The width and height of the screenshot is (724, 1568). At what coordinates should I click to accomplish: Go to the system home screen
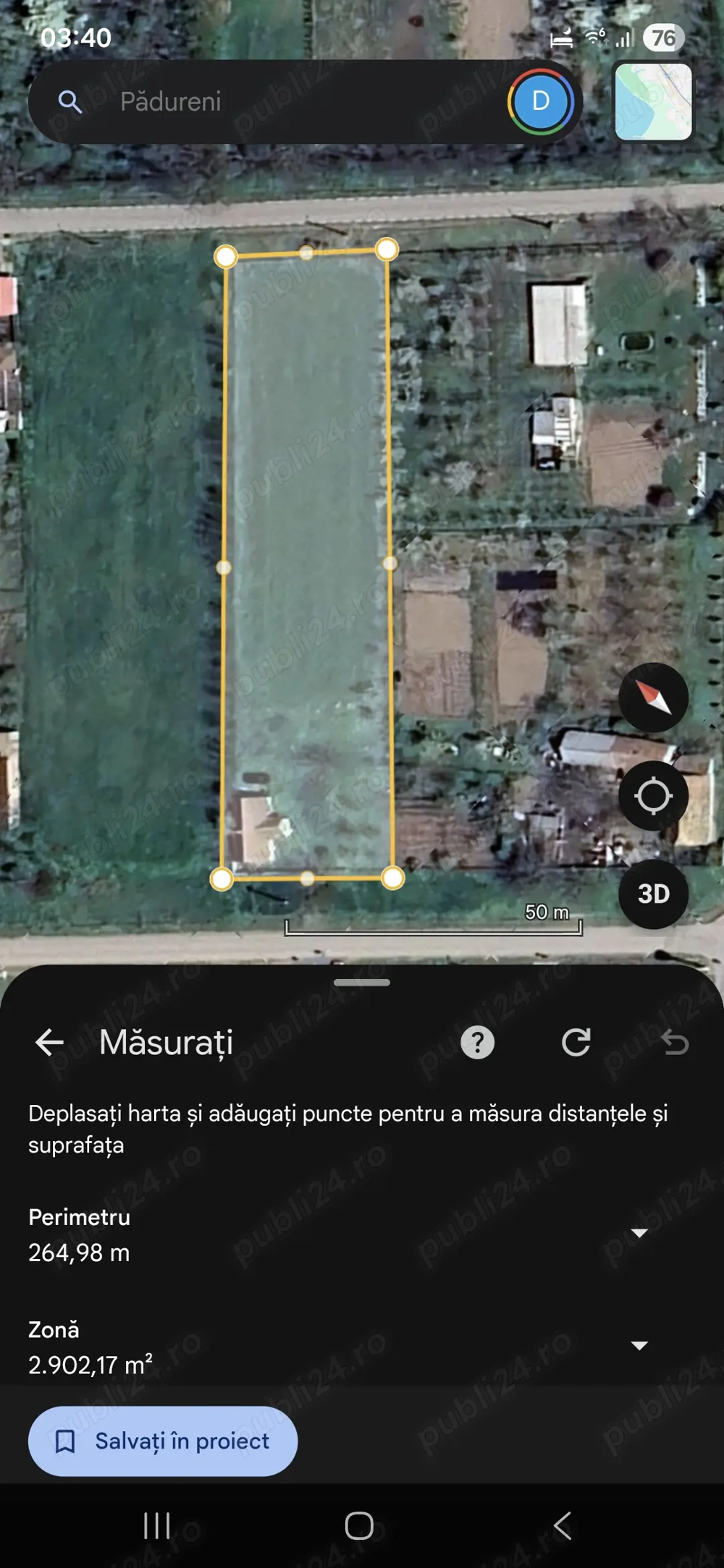[359, 1525]
